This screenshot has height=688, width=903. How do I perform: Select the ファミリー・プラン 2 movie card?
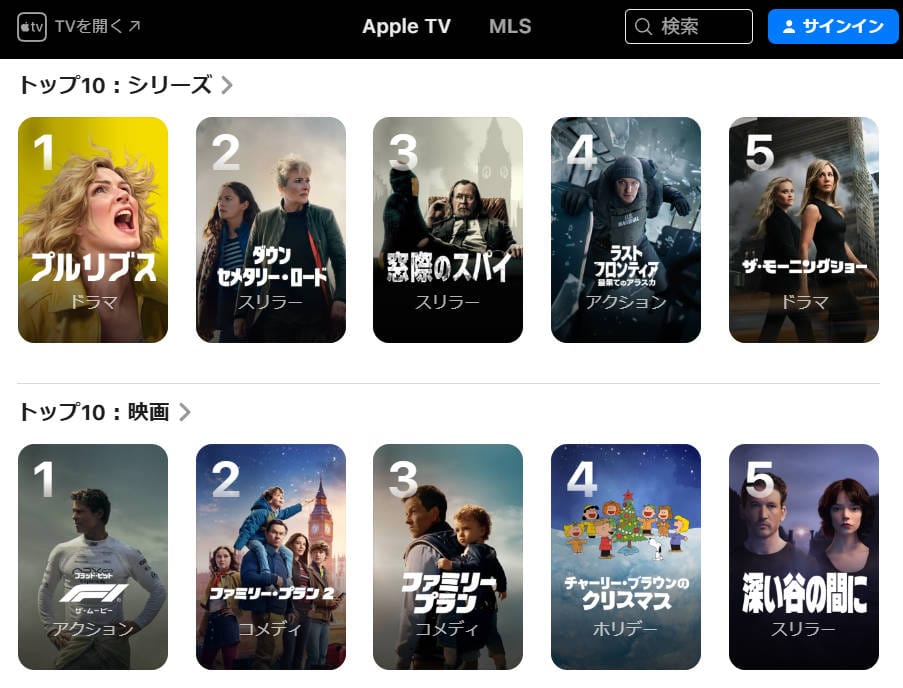pyautogui.click(x=271, y=557)
